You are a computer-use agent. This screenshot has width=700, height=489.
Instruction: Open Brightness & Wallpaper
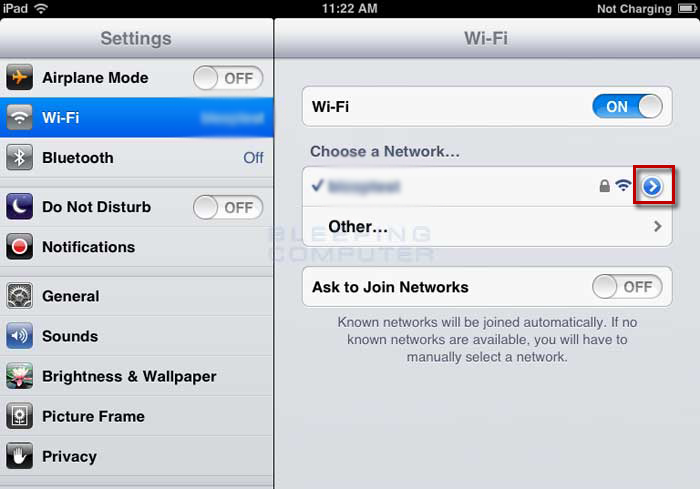(136, 376)
